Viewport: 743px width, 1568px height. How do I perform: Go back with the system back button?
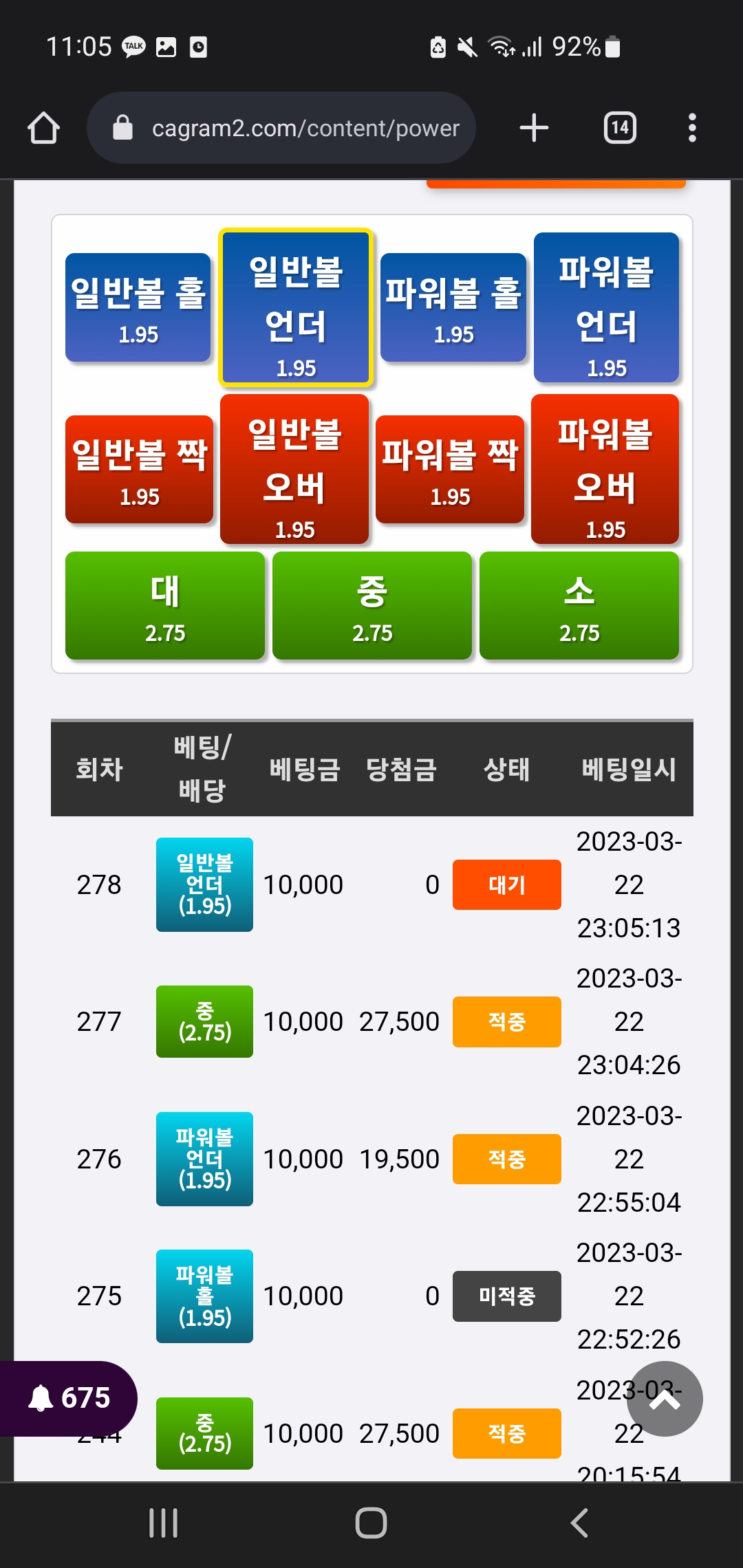579,1523
